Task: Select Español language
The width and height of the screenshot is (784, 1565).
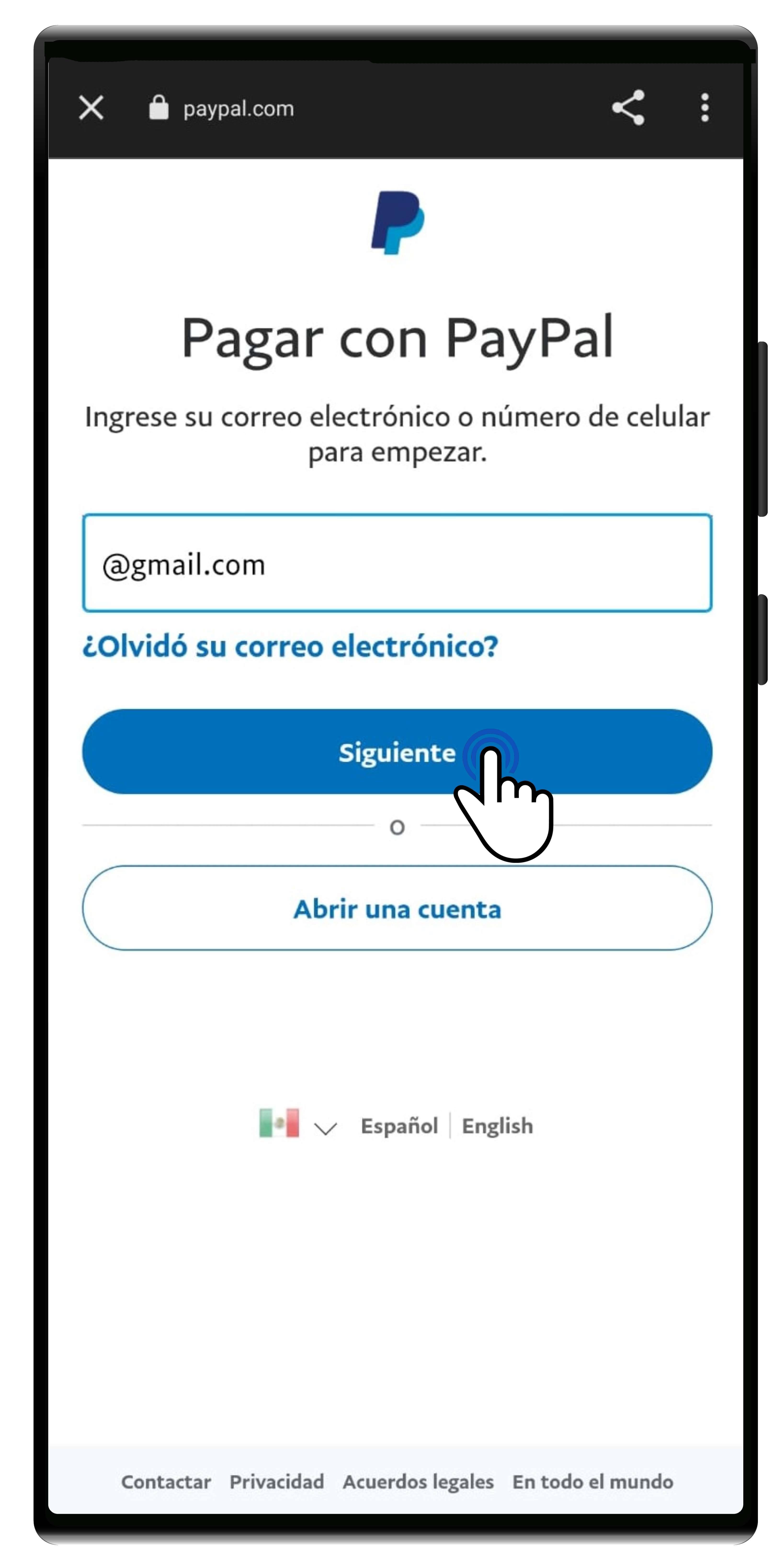Action: 399,1126
